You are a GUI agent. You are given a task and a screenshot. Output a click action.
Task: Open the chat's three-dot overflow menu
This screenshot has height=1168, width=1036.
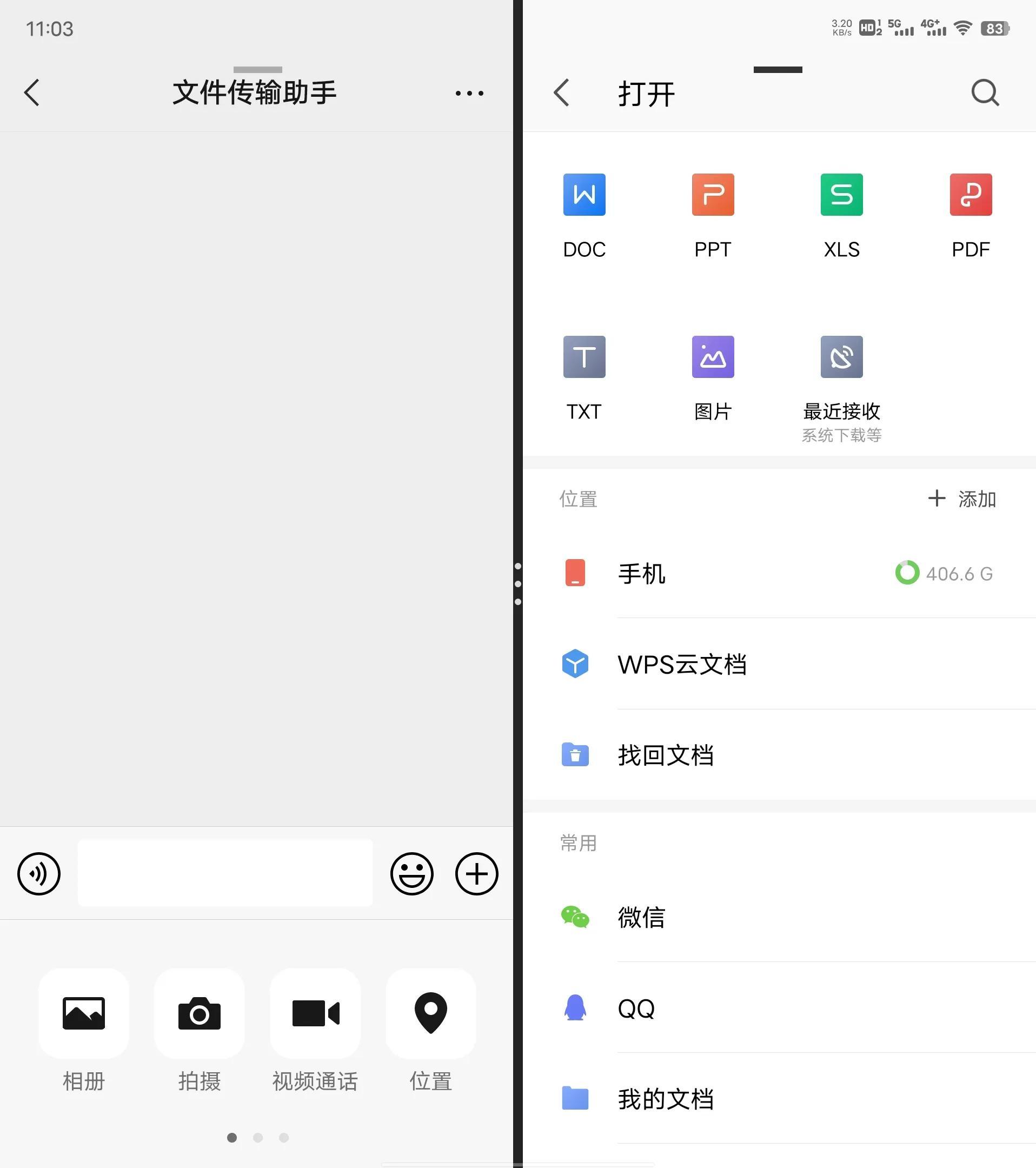coord(469,93)
